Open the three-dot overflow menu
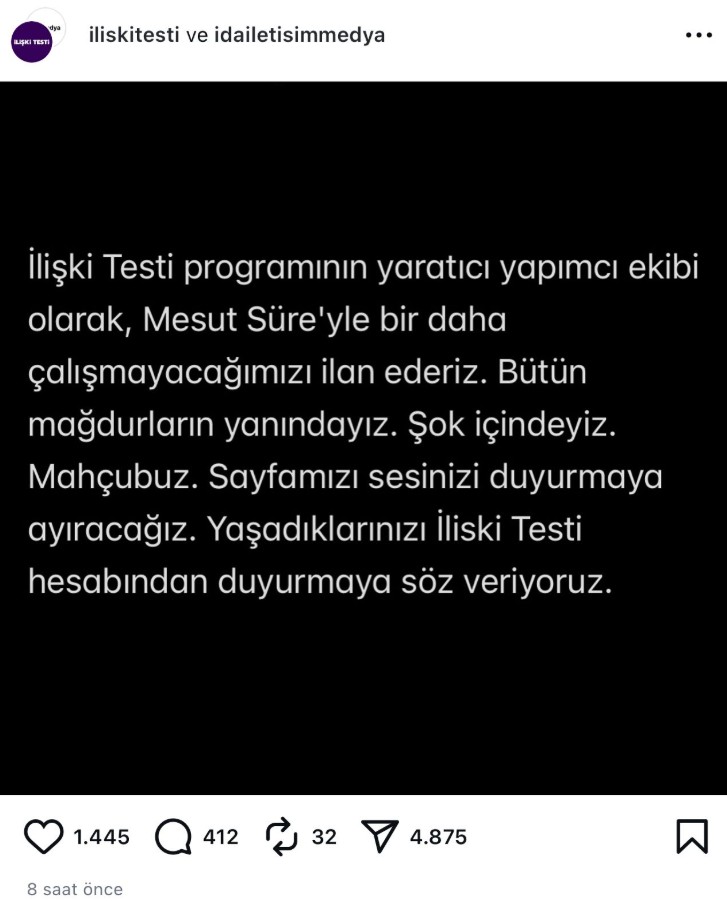The height and width of the screenshot is (901, 727). pyautogui.click(x=698, y=35)
